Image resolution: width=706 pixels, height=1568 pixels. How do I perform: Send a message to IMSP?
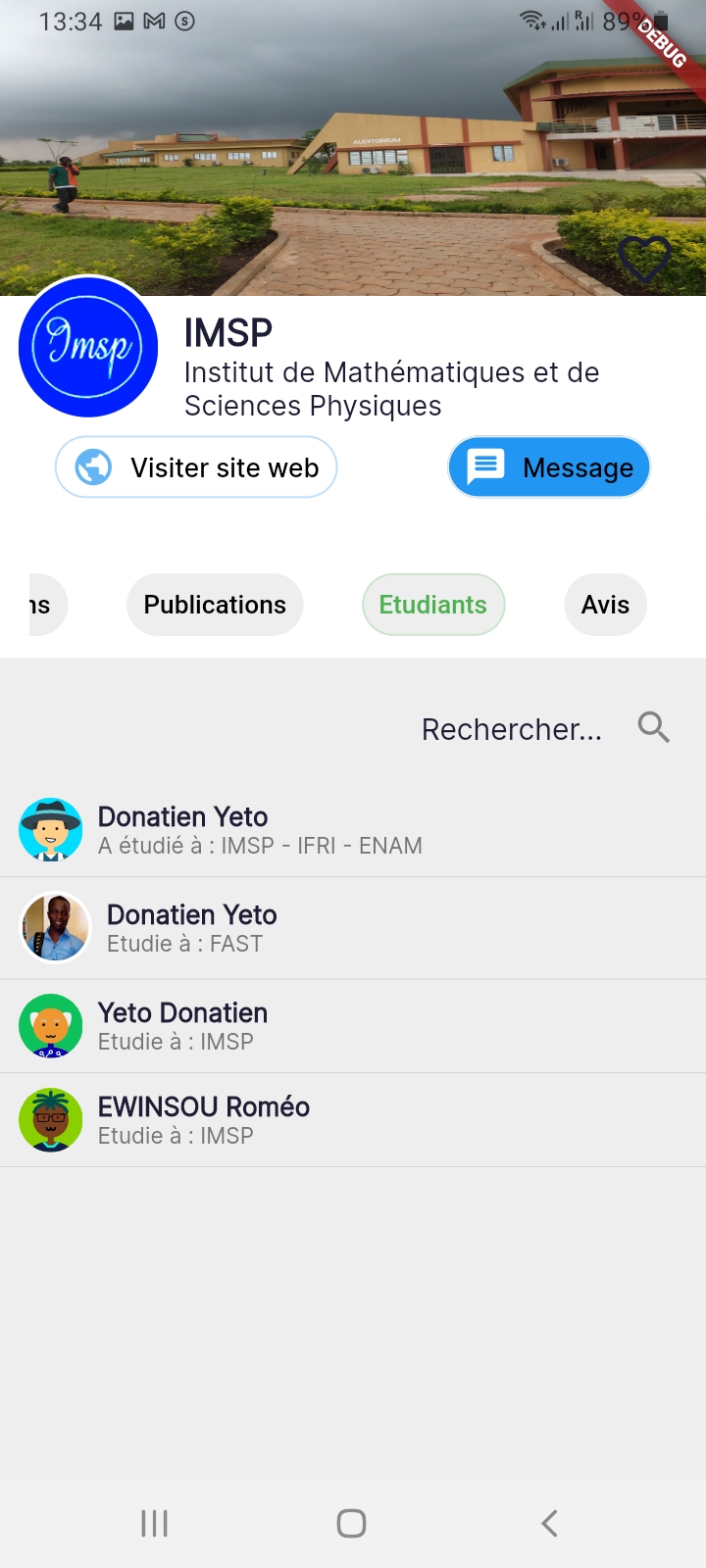[x=549, y=467]
